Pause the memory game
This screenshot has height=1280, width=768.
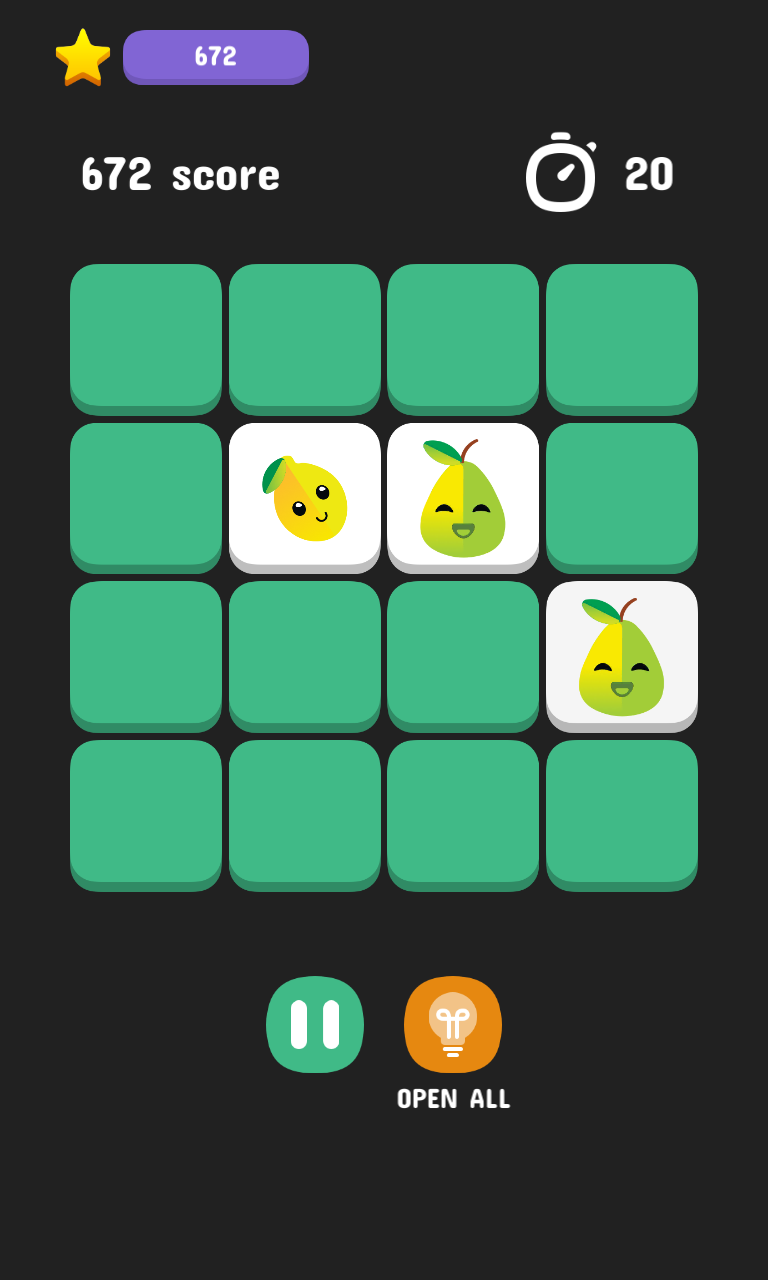click(315, 1024)
